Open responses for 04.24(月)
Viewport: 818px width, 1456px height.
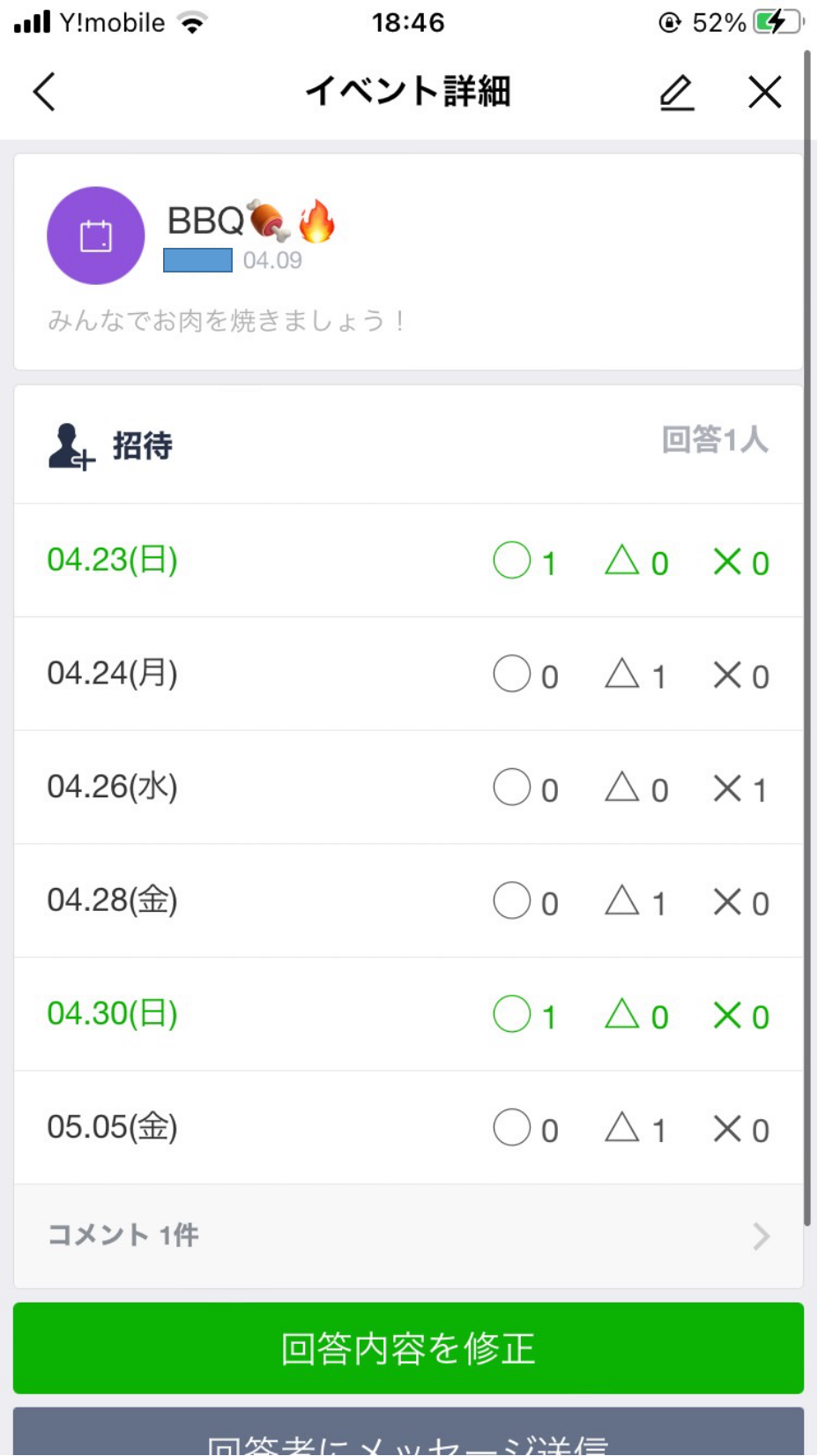[x=408, y=675]
